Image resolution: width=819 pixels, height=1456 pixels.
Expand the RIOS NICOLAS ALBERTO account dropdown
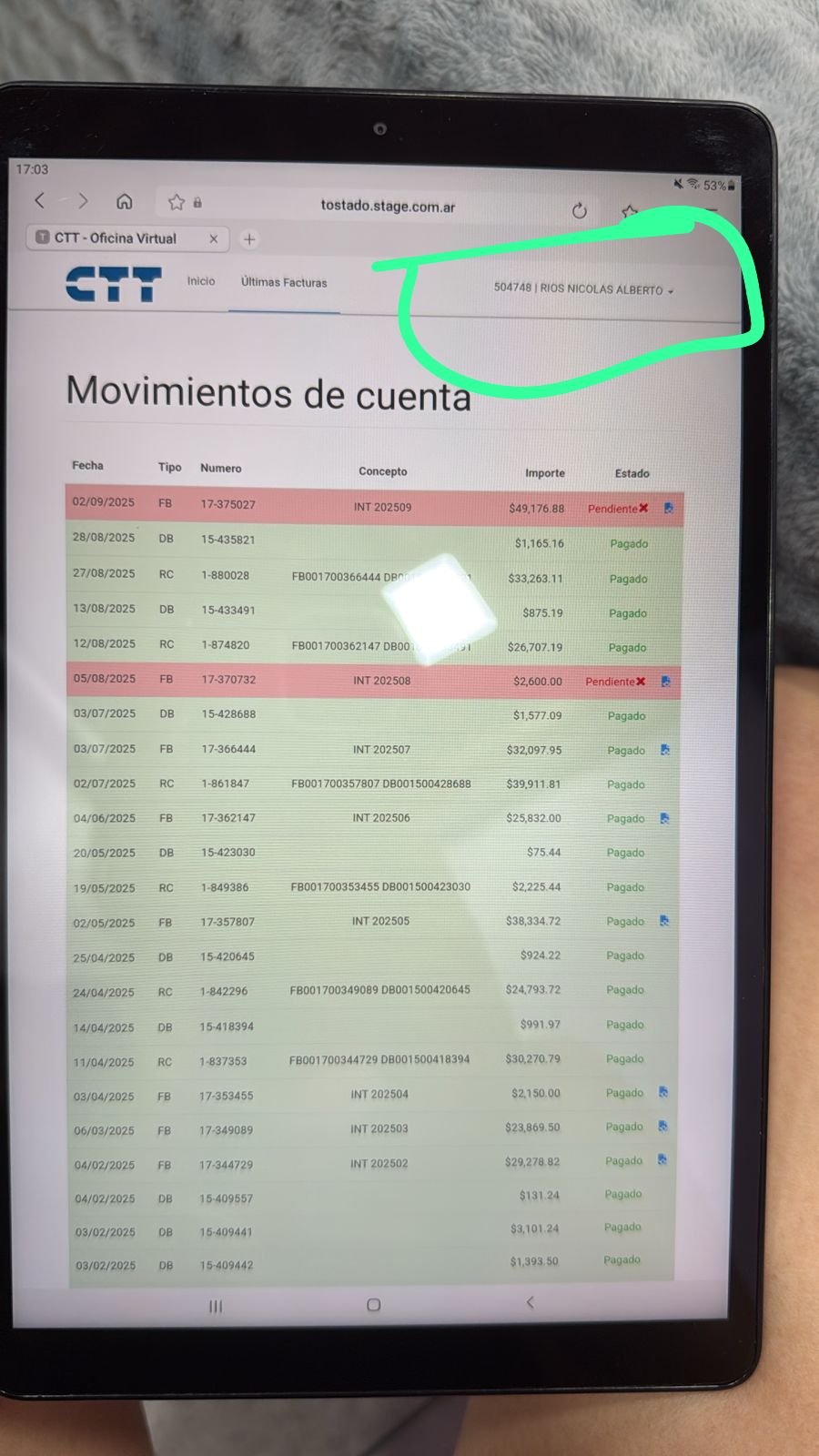583,289
